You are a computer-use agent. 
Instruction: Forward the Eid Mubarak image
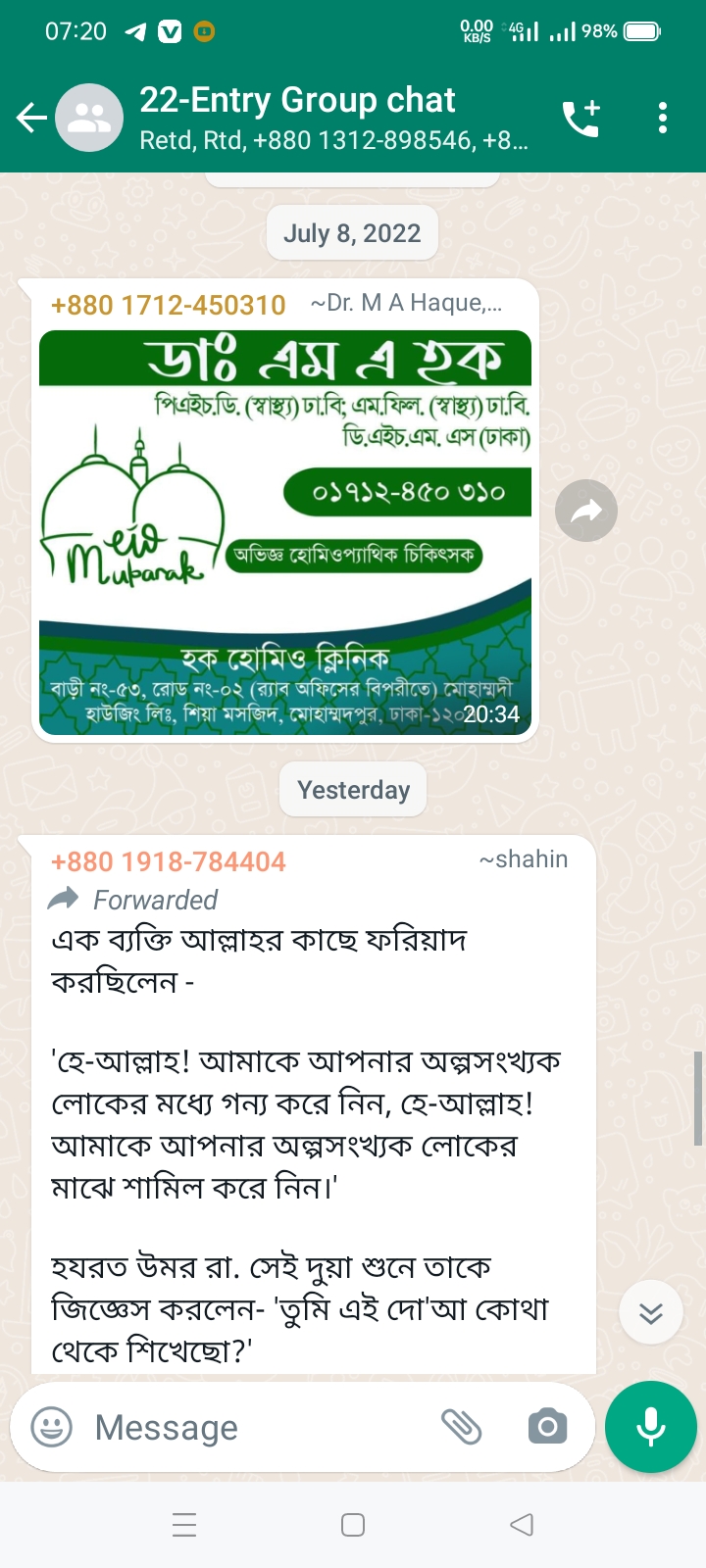click(x=586, y=511)
